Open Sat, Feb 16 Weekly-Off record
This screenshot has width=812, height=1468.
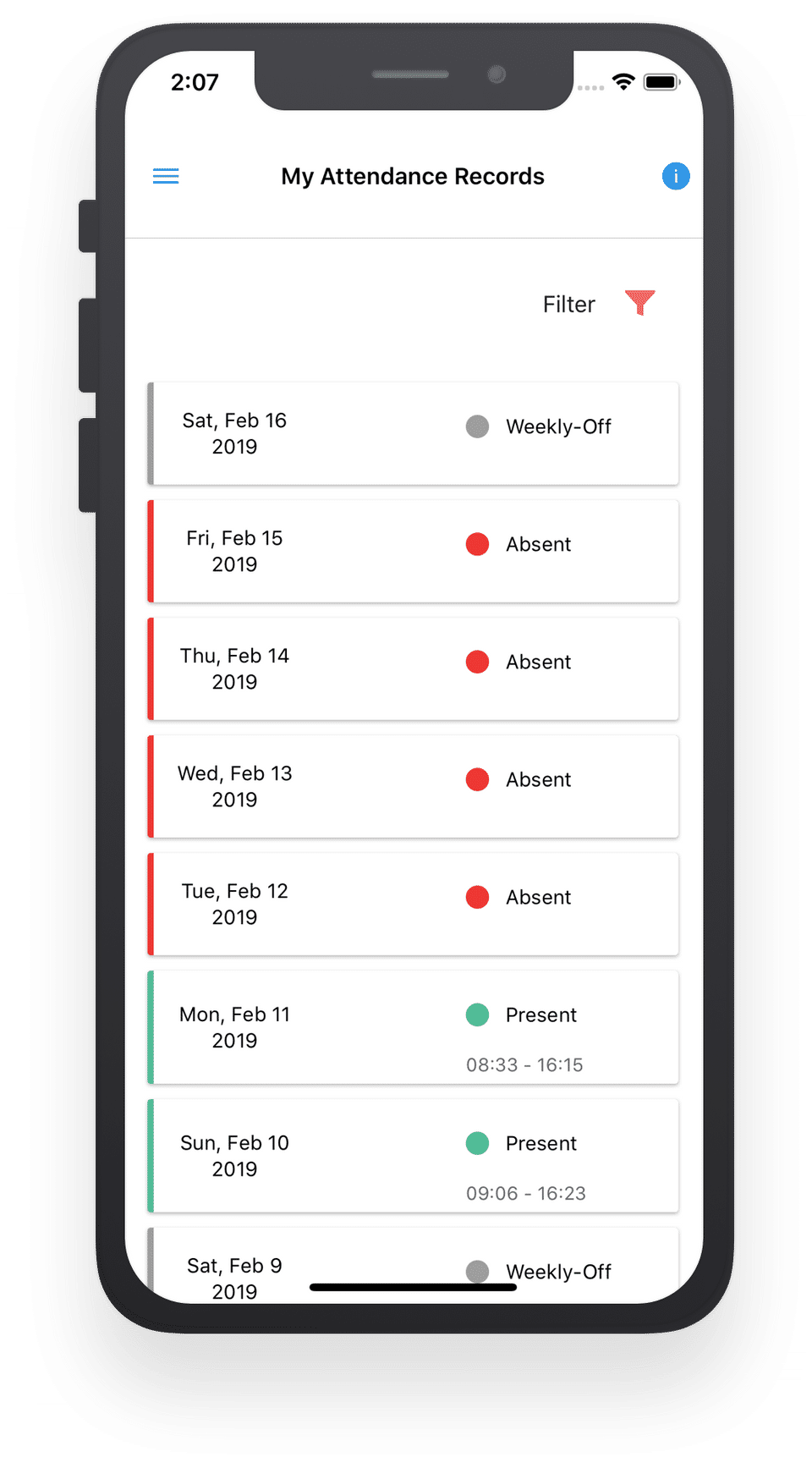(x=413, y=433)
